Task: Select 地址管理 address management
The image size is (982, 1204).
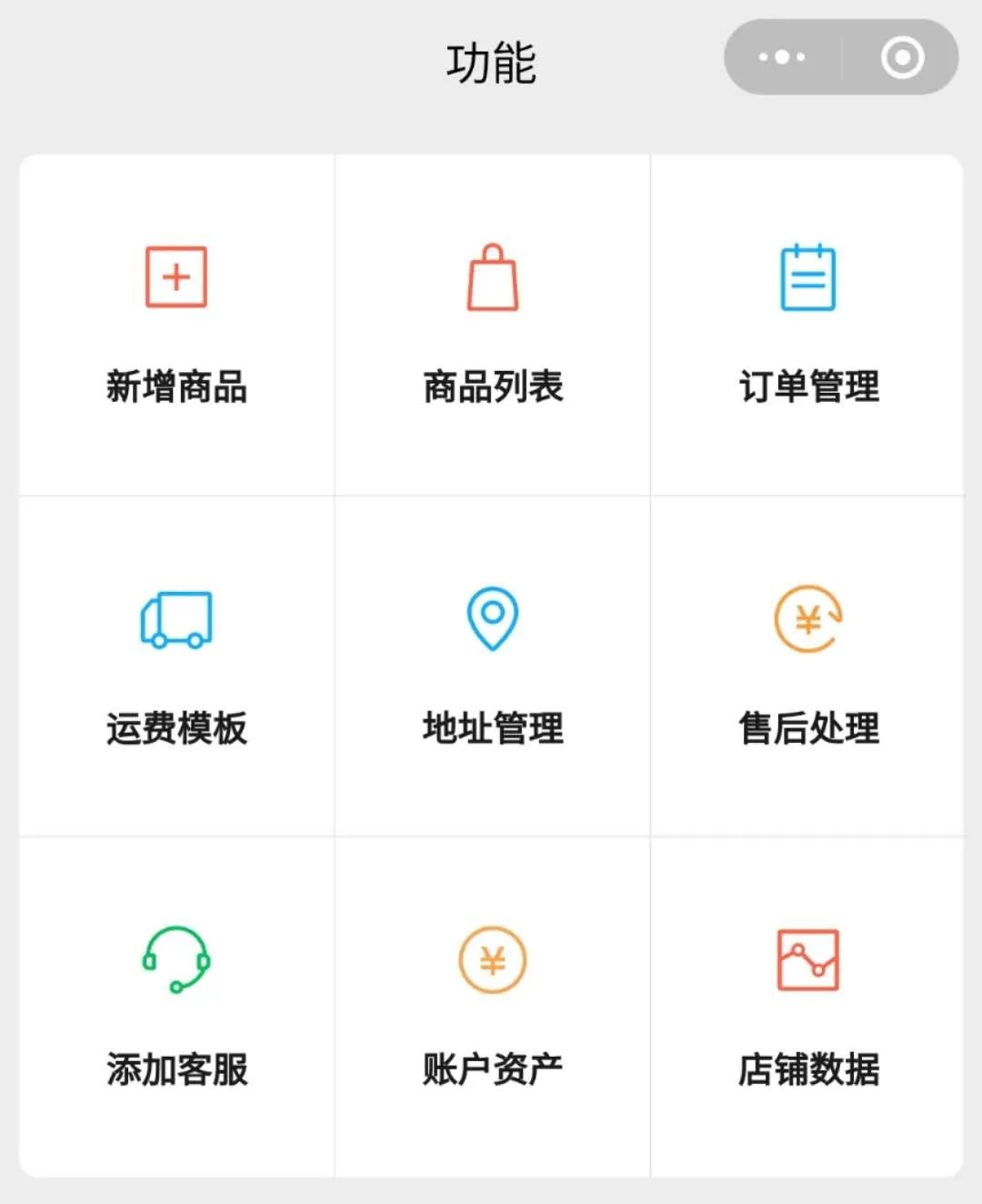Action: pos(493,667)
